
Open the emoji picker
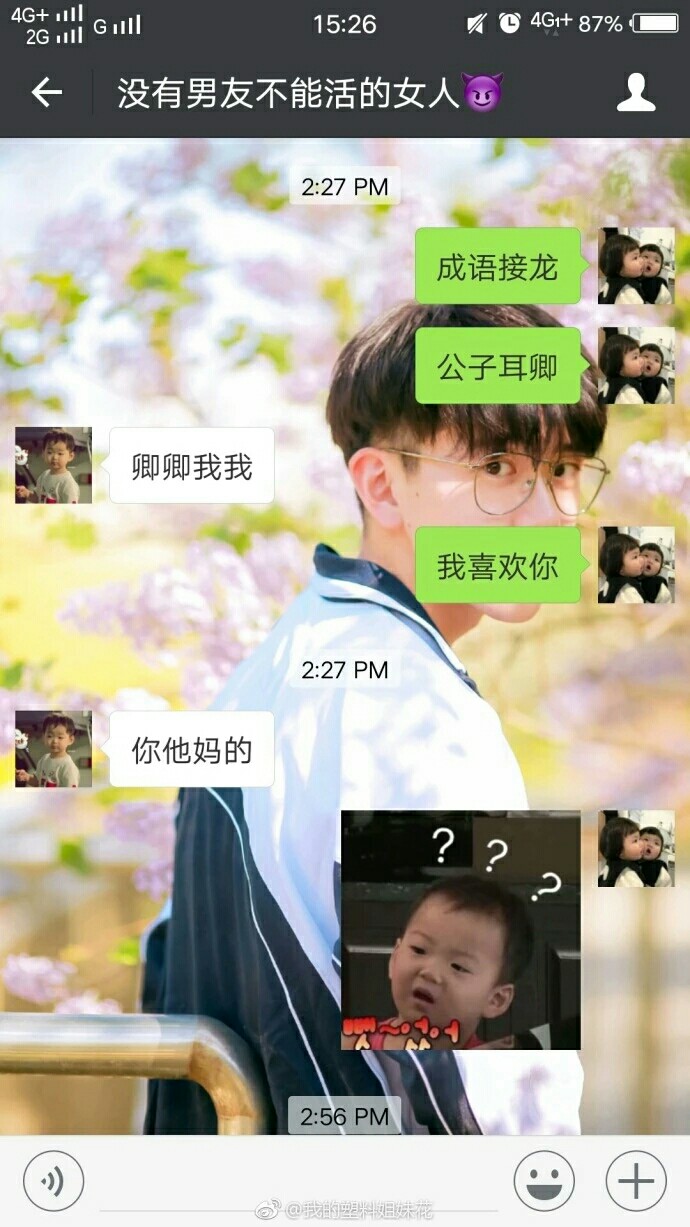point(544,1181)
